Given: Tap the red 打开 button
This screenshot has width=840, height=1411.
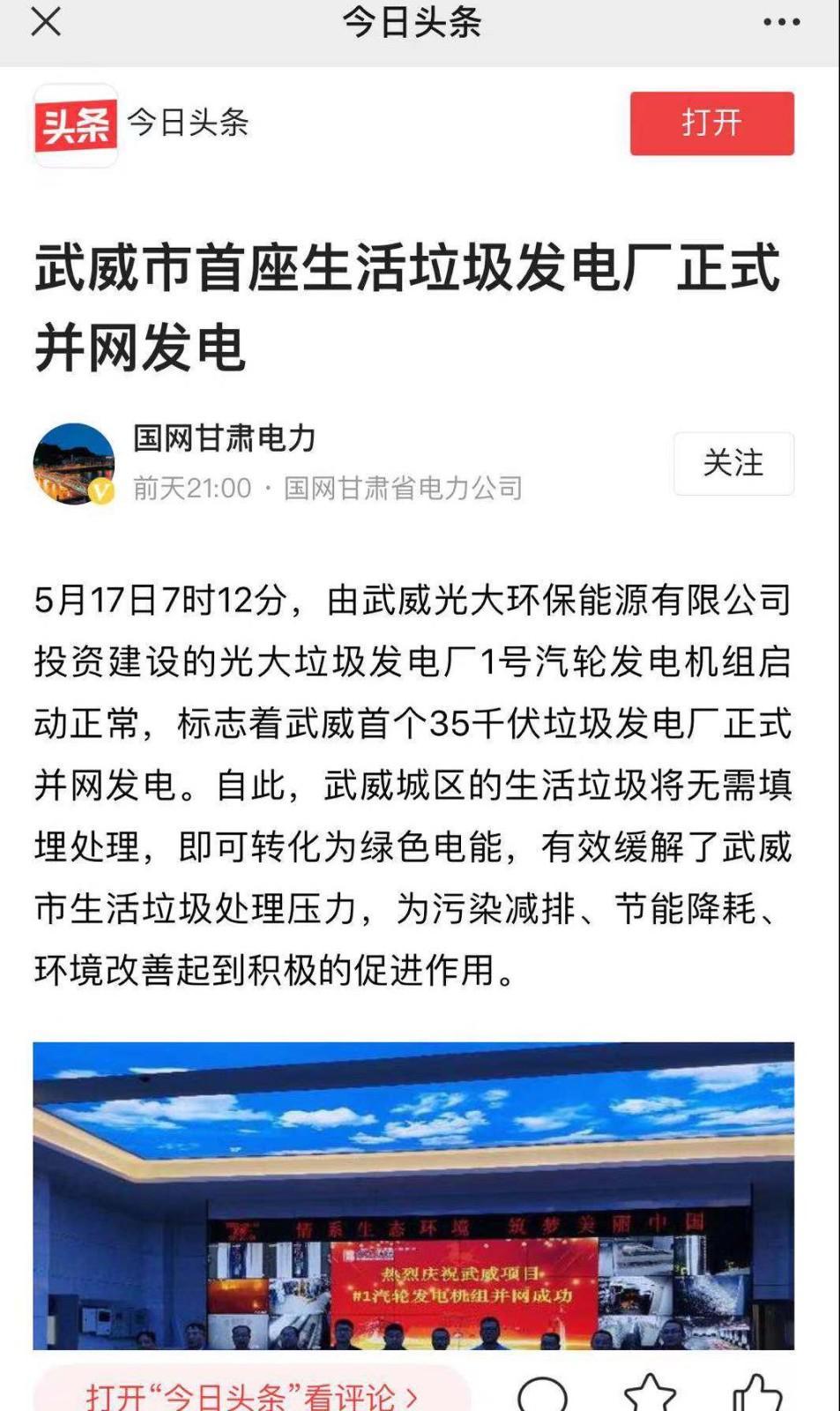Looking at the screenshot, I should click(x=711, y=123).
